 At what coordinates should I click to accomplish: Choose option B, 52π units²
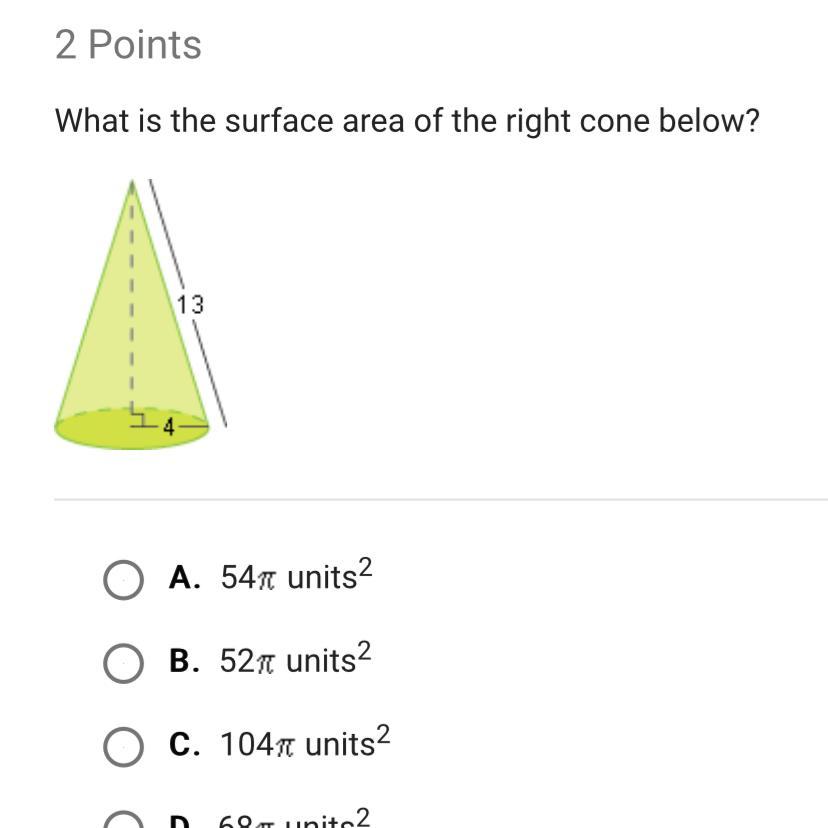click(123, 663)
